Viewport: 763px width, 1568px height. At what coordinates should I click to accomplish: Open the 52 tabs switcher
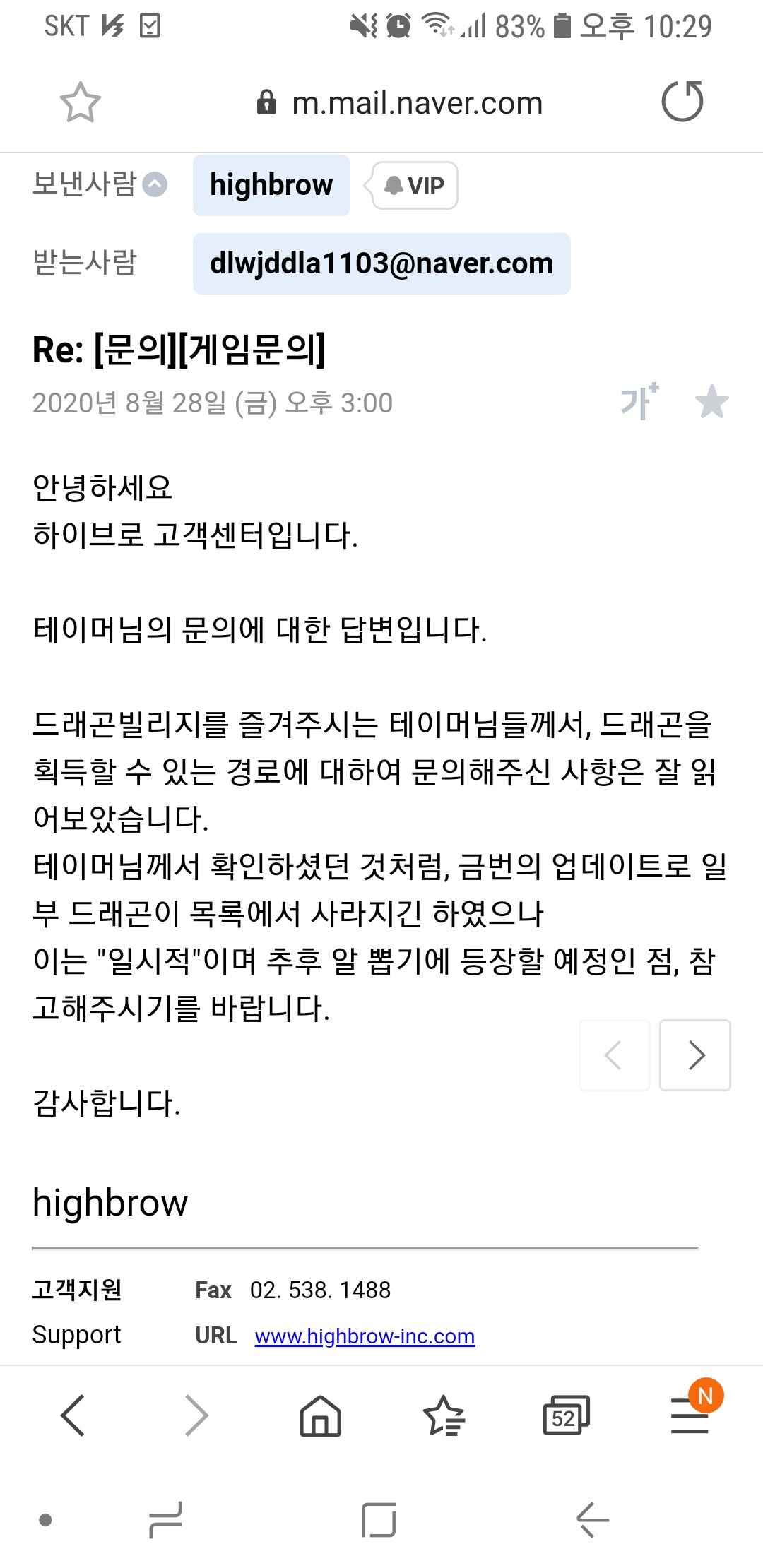pos(566,1416)
